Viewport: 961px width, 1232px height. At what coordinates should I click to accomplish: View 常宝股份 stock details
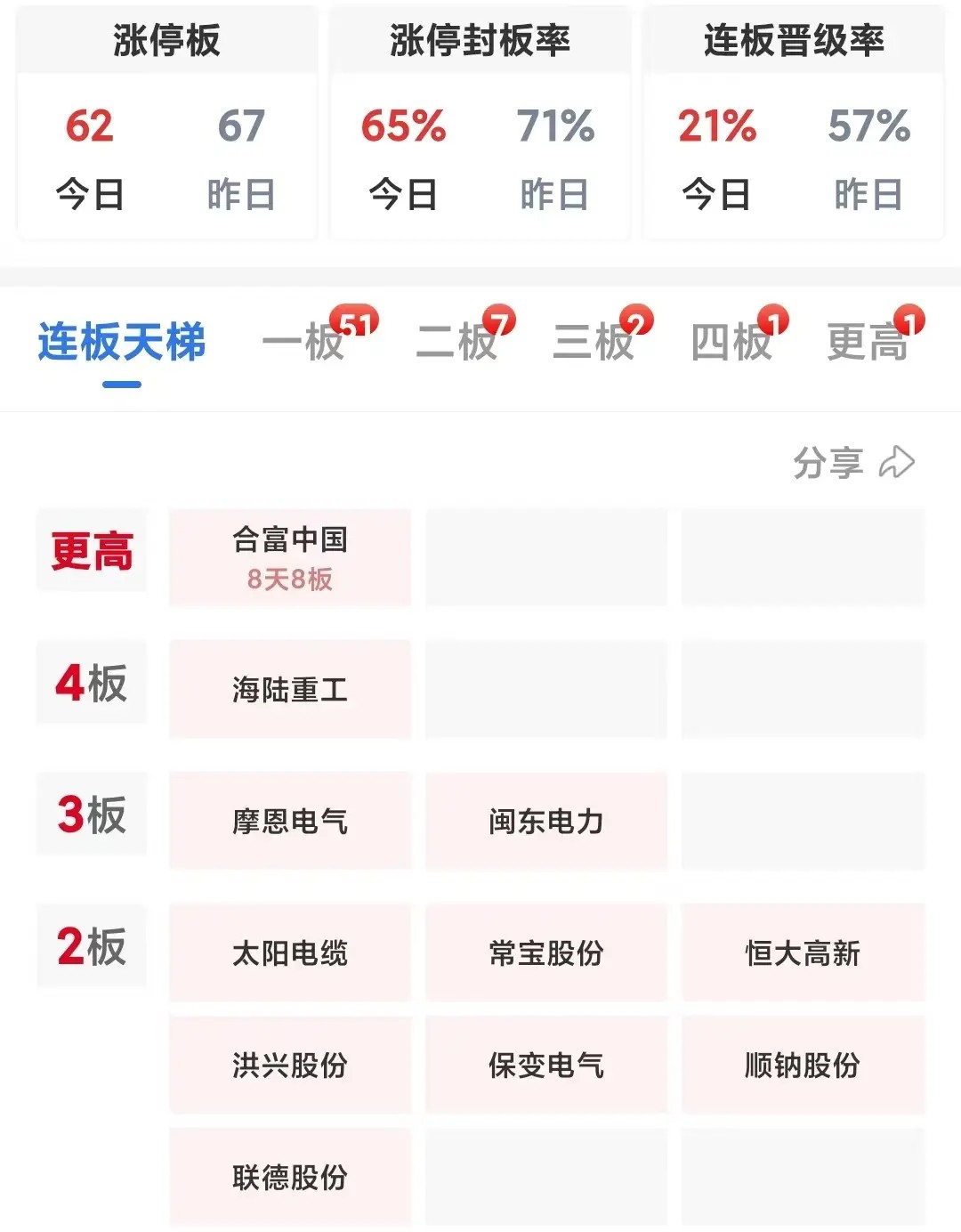click(x=546, y=953)
